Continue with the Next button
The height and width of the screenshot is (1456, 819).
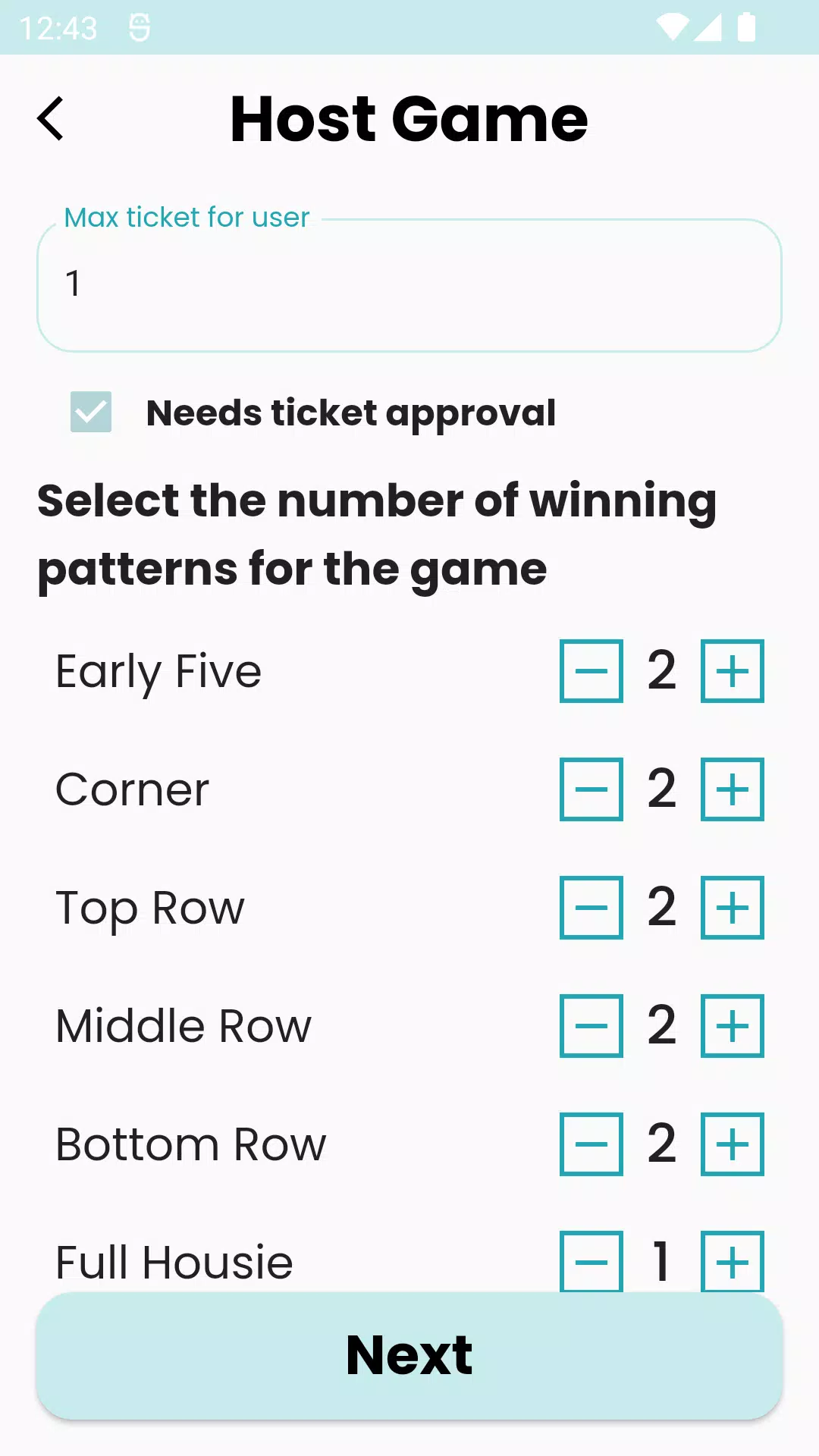pyautogui.click(x=409, y=1356)
